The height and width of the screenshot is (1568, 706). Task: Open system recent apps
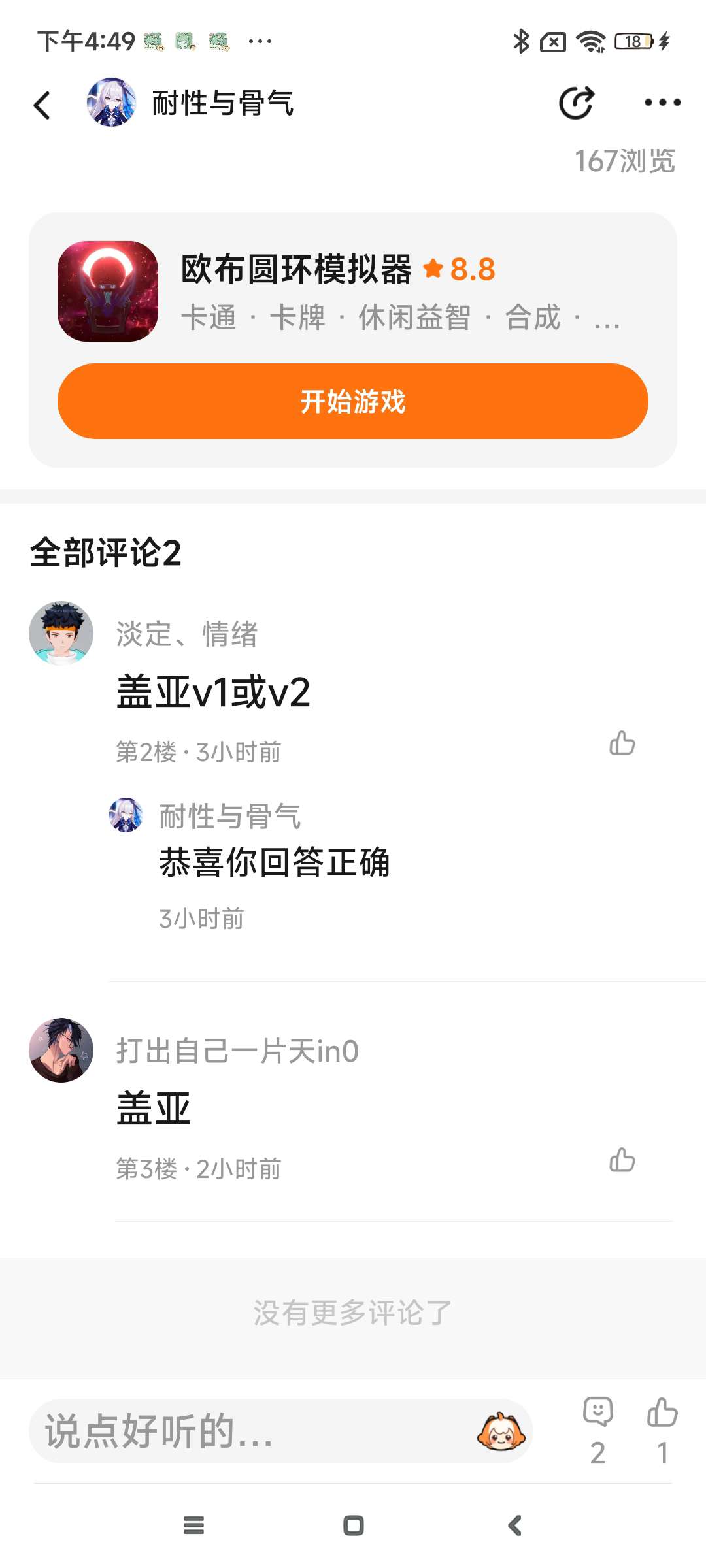193,1526
